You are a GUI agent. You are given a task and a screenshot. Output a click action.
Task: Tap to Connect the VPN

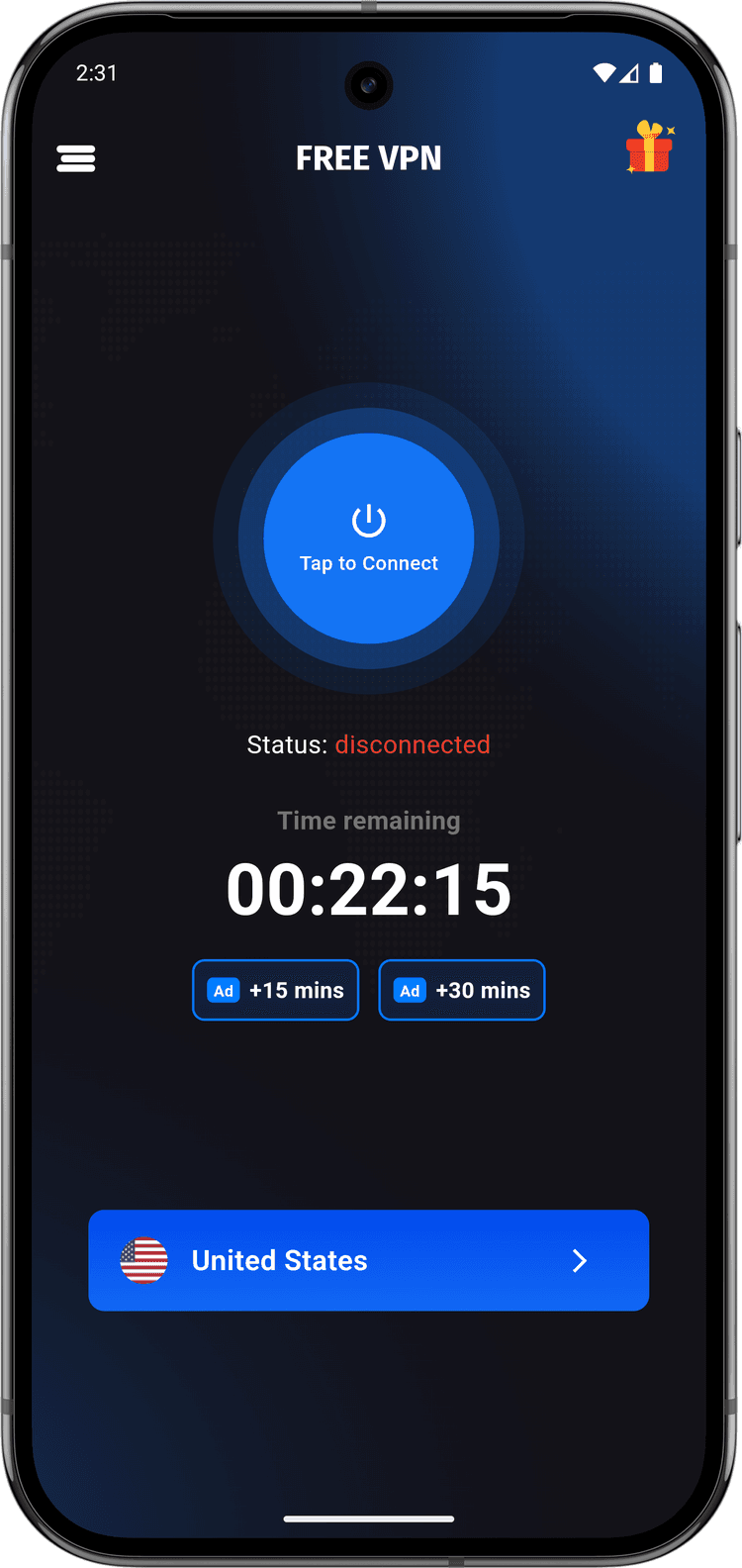(369, 539)
